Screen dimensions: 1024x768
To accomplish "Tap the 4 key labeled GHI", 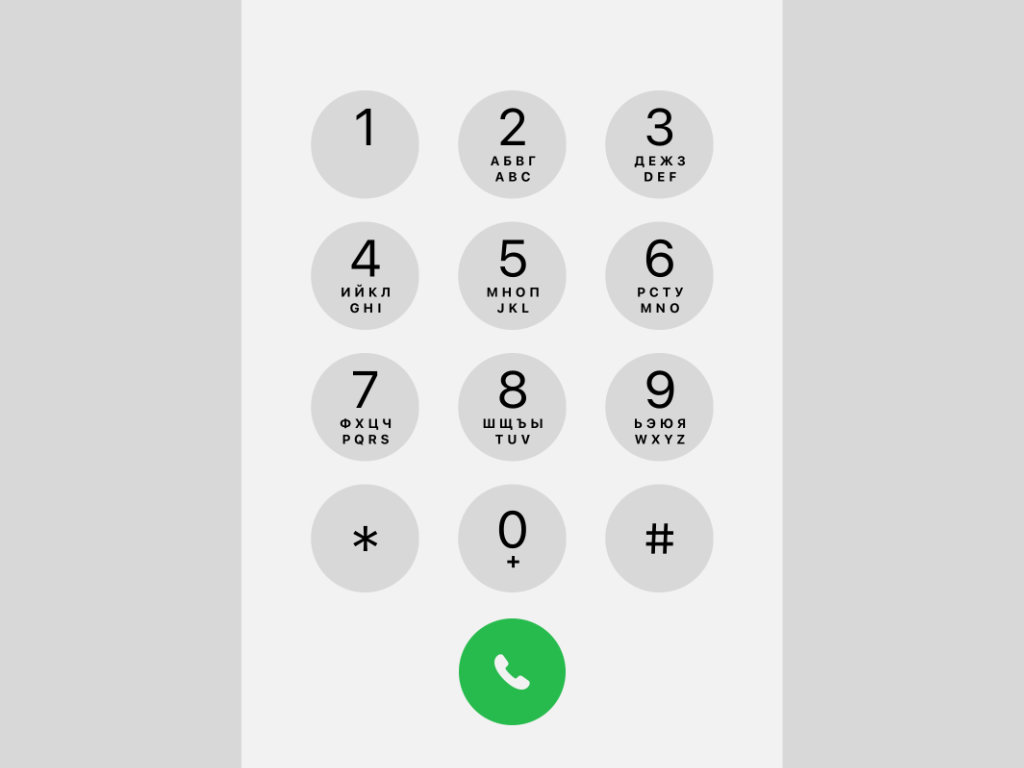I will tap(365, 276).
